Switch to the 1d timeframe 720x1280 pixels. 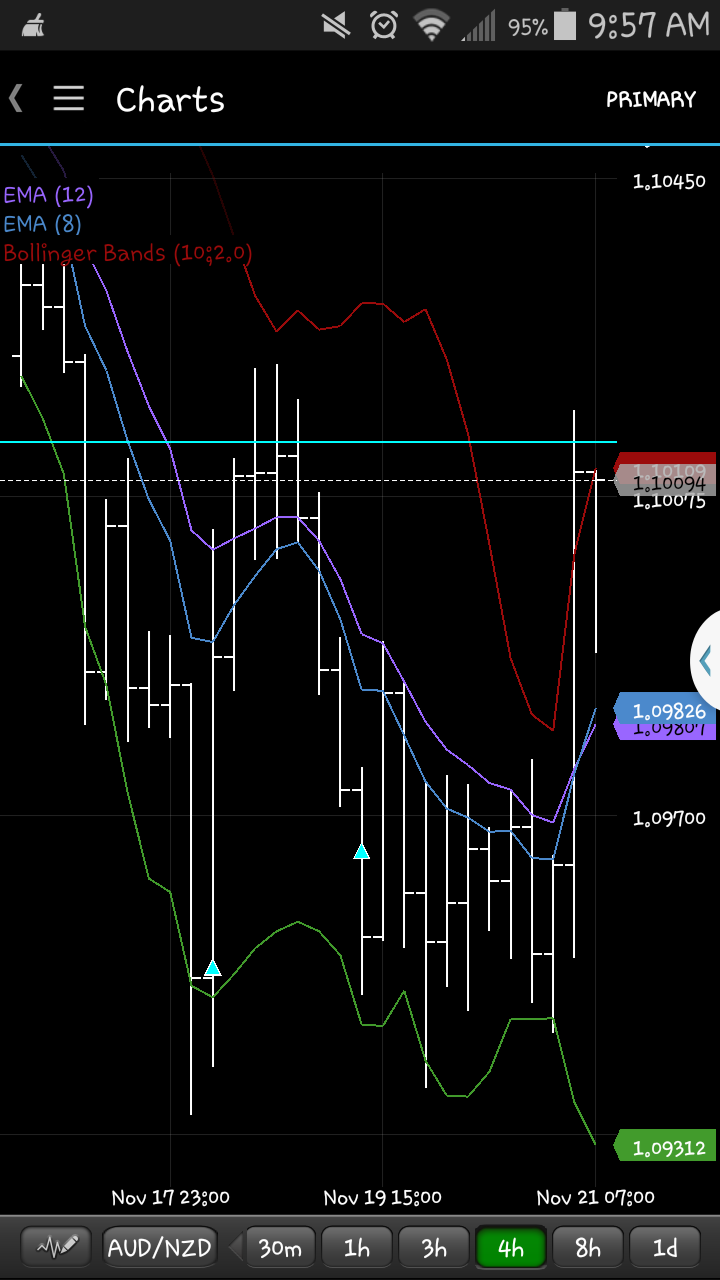[x=665, y=1247]
